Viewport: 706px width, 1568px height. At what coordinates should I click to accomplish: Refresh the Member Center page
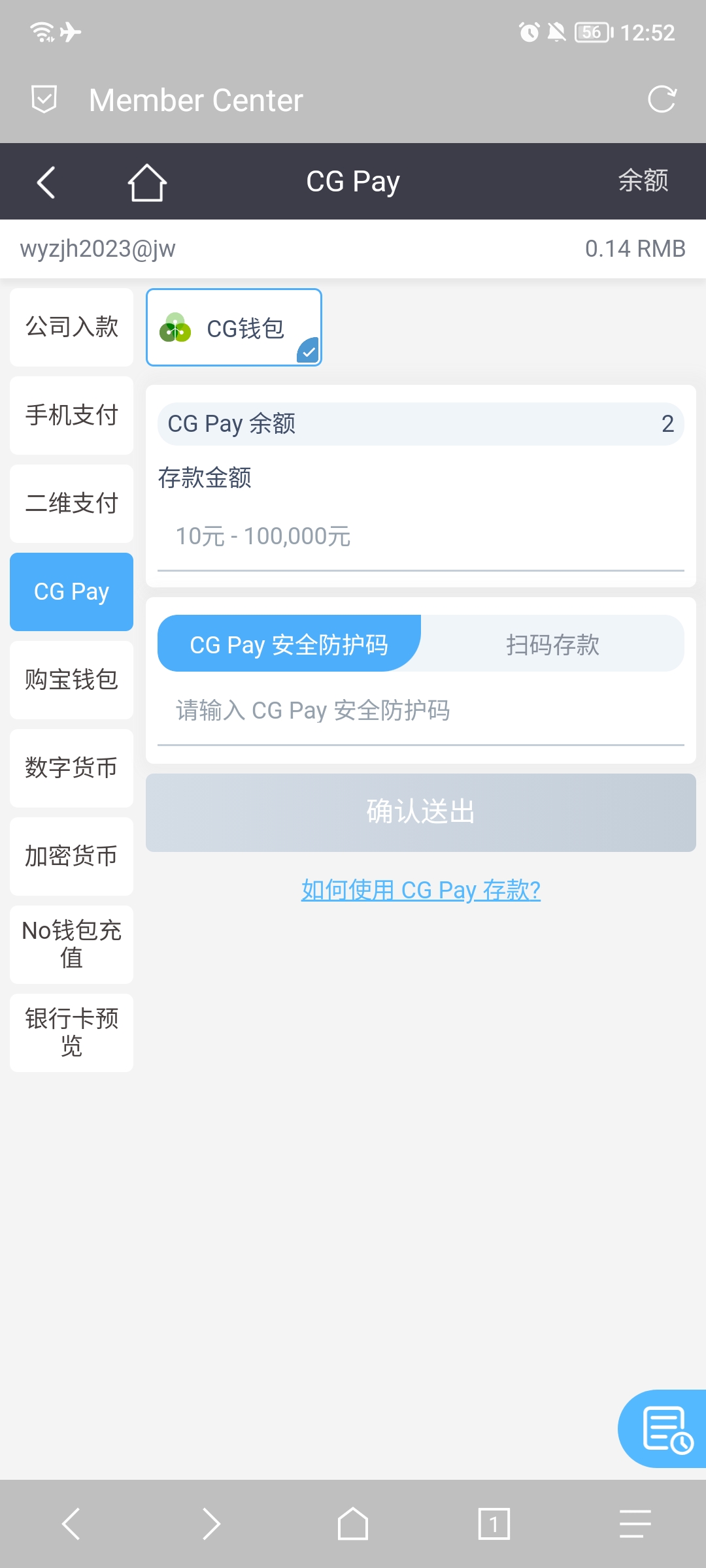[662, 100]
